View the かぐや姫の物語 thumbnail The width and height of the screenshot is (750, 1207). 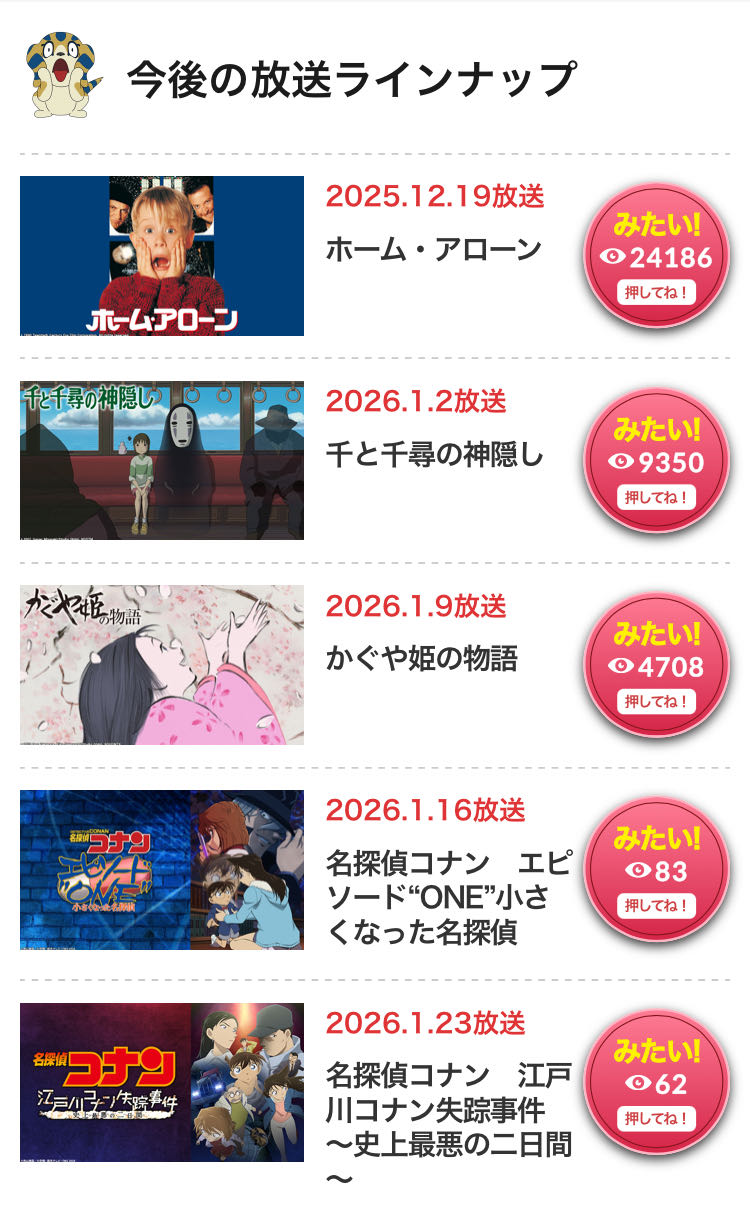point(162,665)
